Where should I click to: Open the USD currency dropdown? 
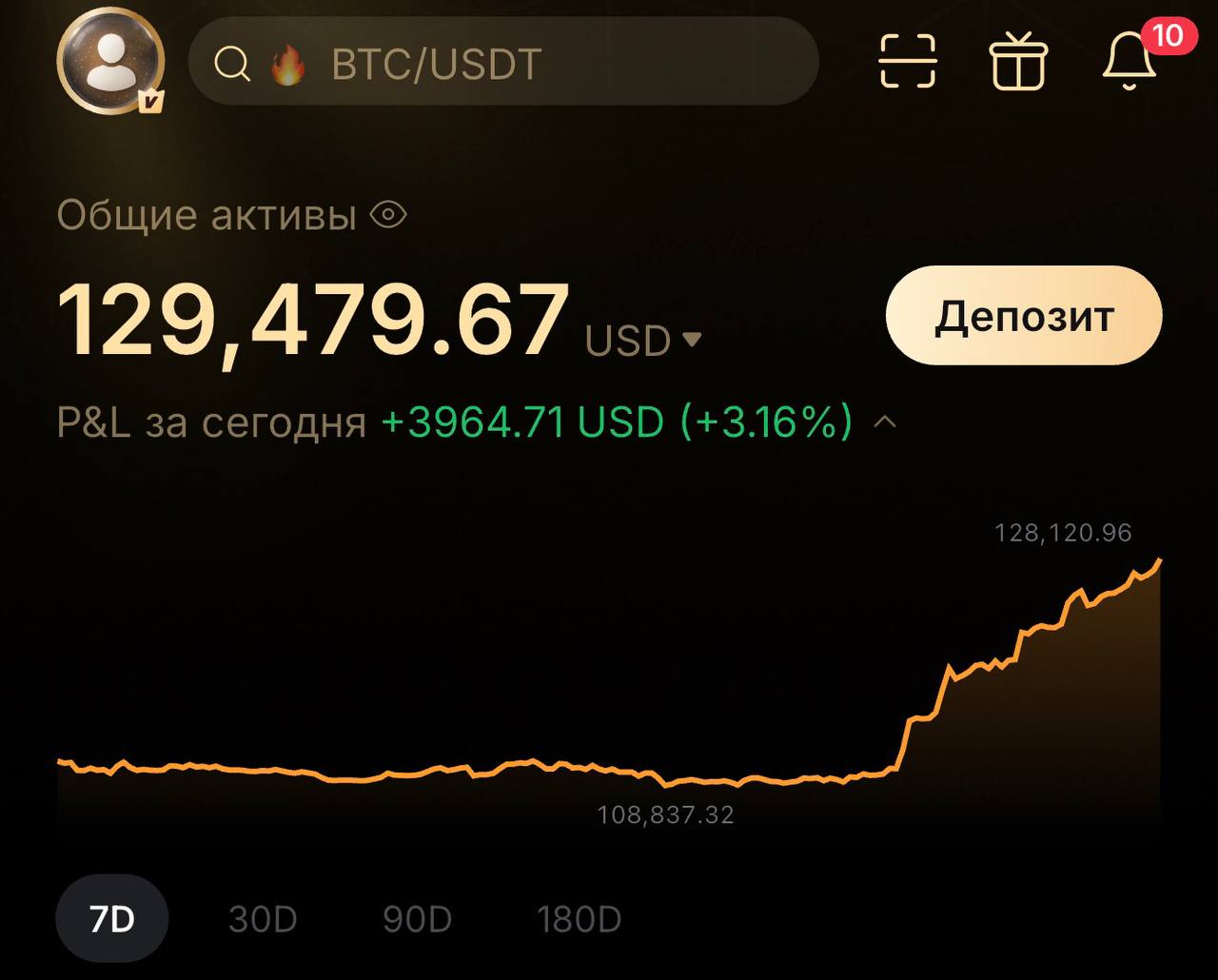[643, 341]
